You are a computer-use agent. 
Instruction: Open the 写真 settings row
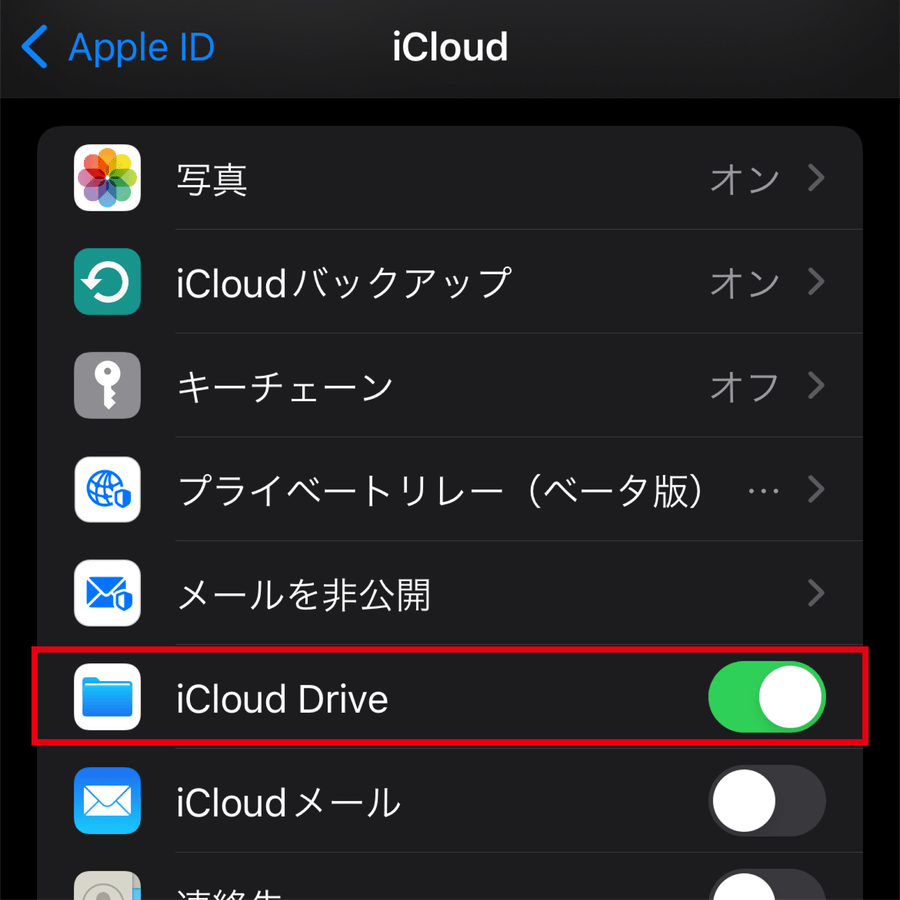(x=450, y=179)
